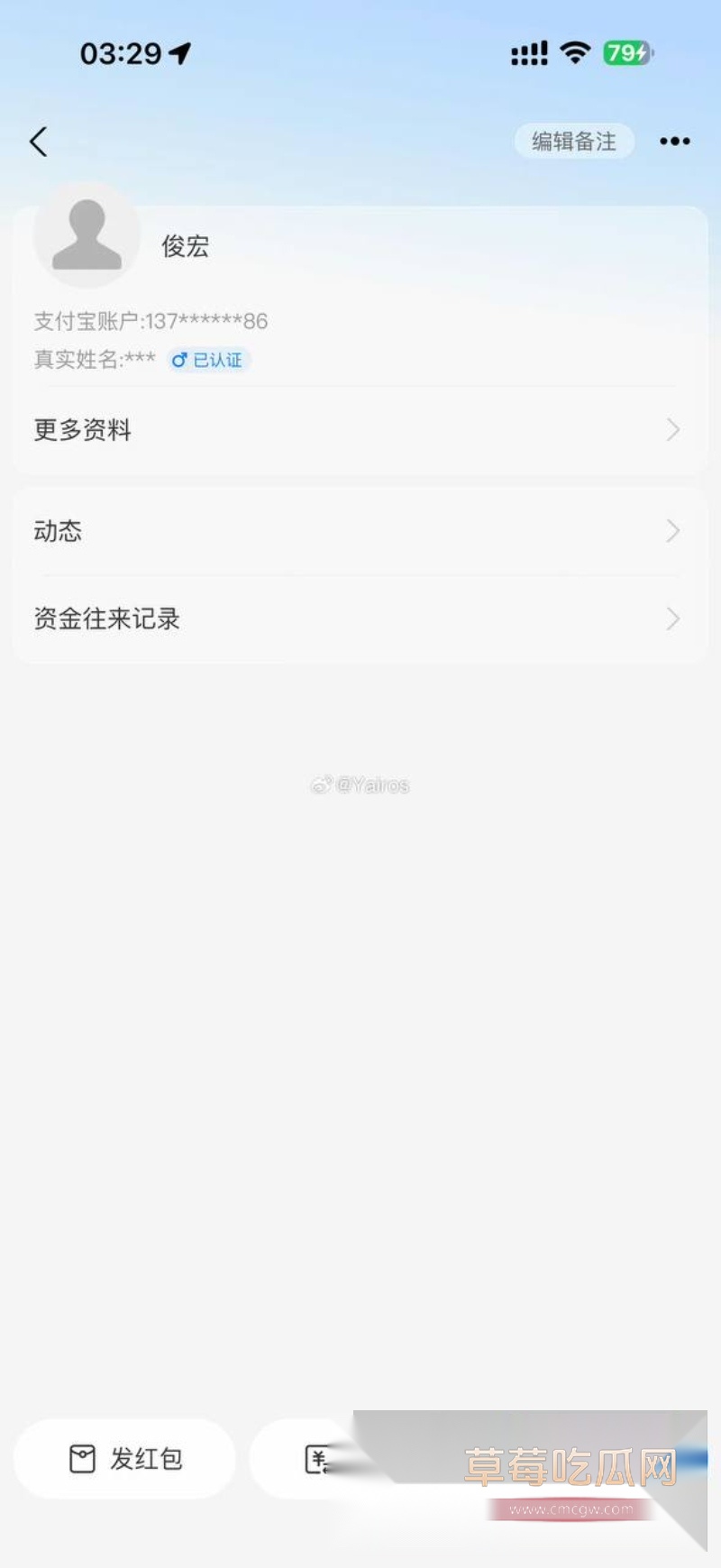Viewport: 721px width, 1568px height.
Task: Tap the red envelope icon on 发红包 button
Action: pyautogui.click(x=82, y=1458)
